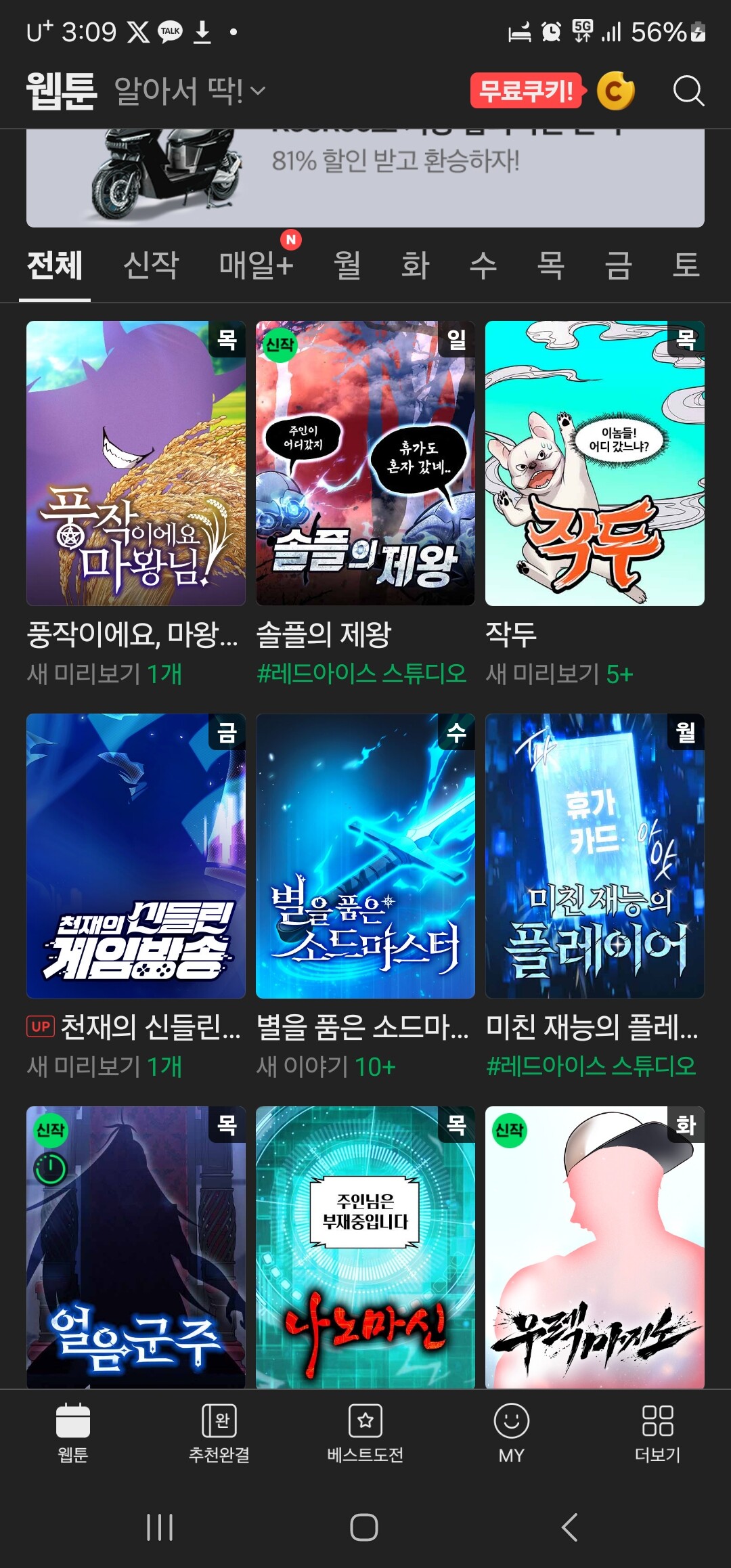Open the webtoon 작두
Viewport: 731px width, 1568px height.
594,464
